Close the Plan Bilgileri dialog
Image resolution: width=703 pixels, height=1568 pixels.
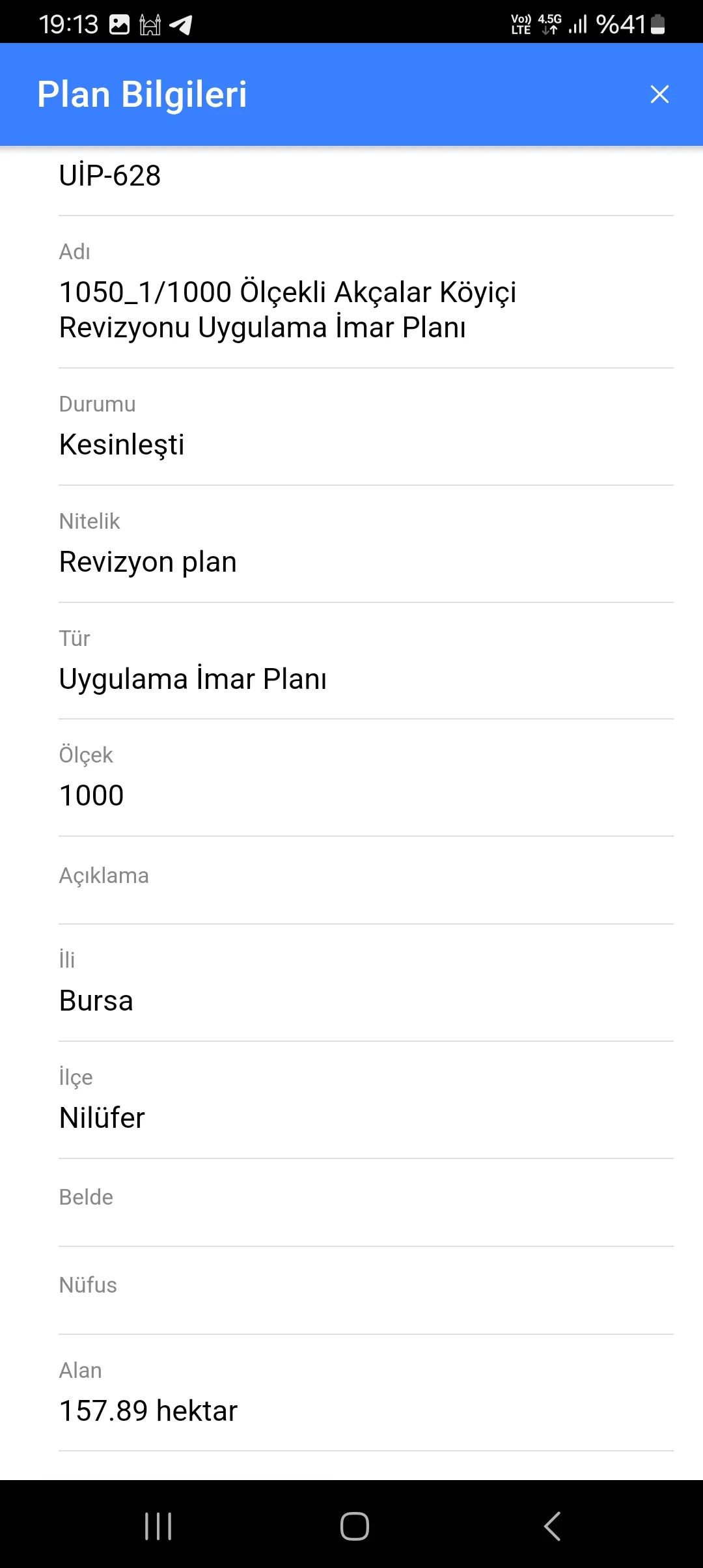(660, 94)
